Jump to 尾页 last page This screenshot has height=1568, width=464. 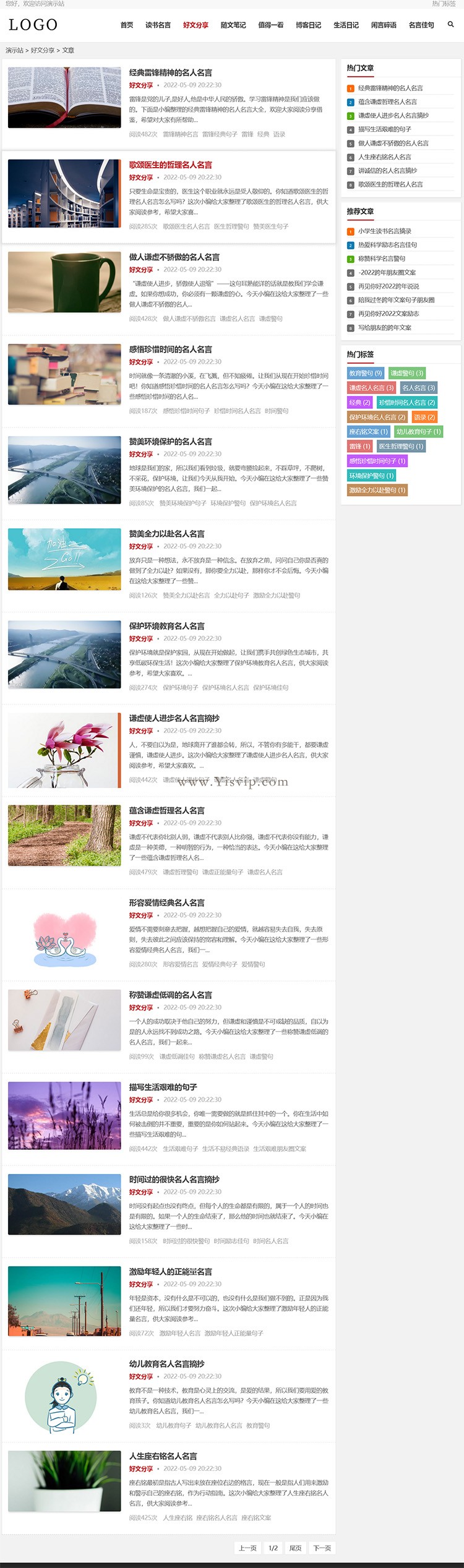[x=295, y=1548]
